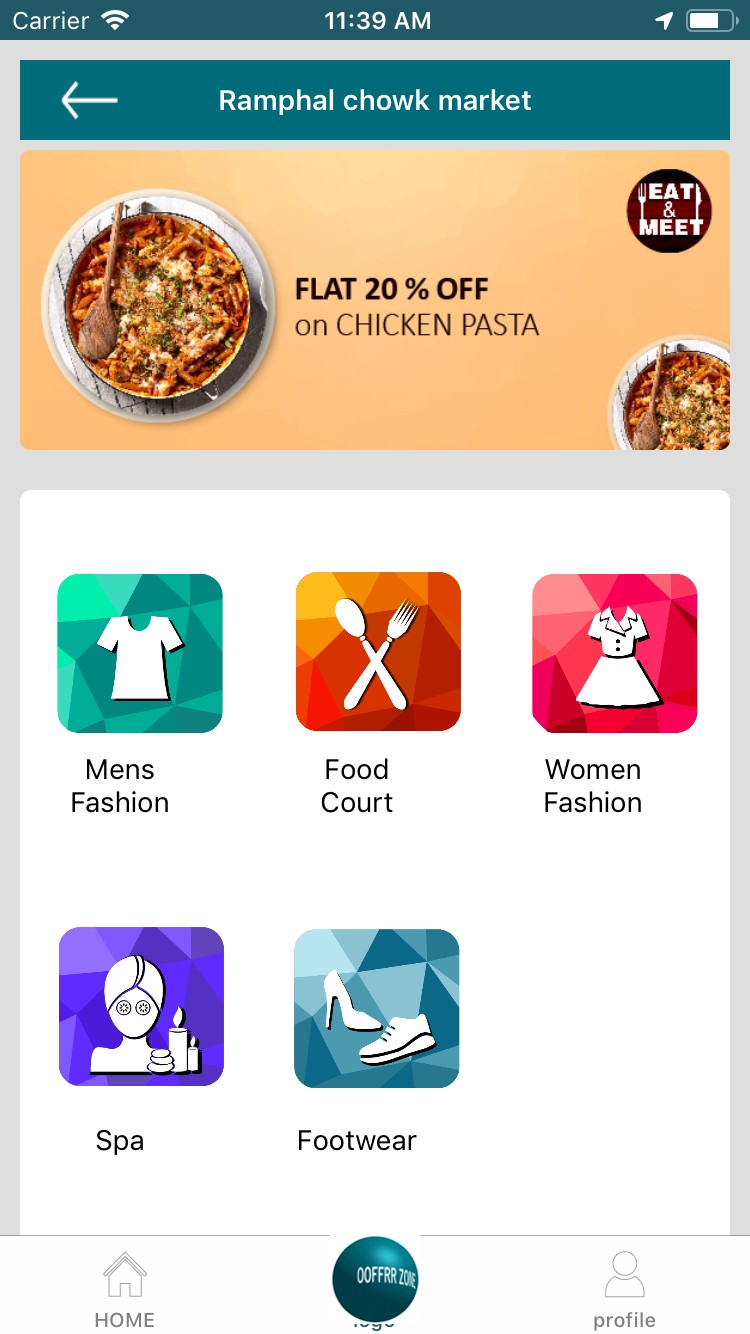Viewport: 750px width, 1334px height.
Task: Select the Women Fashion category
Action: (x=614, y=653)
